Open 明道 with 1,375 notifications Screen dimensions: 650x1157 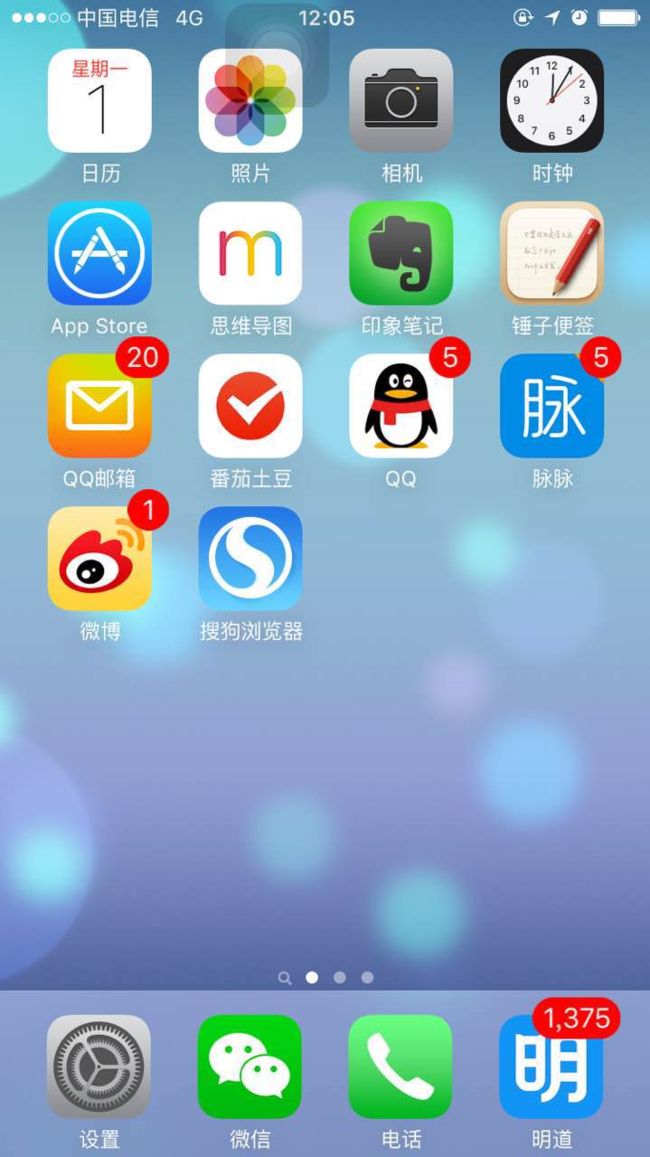[551, 1066]
